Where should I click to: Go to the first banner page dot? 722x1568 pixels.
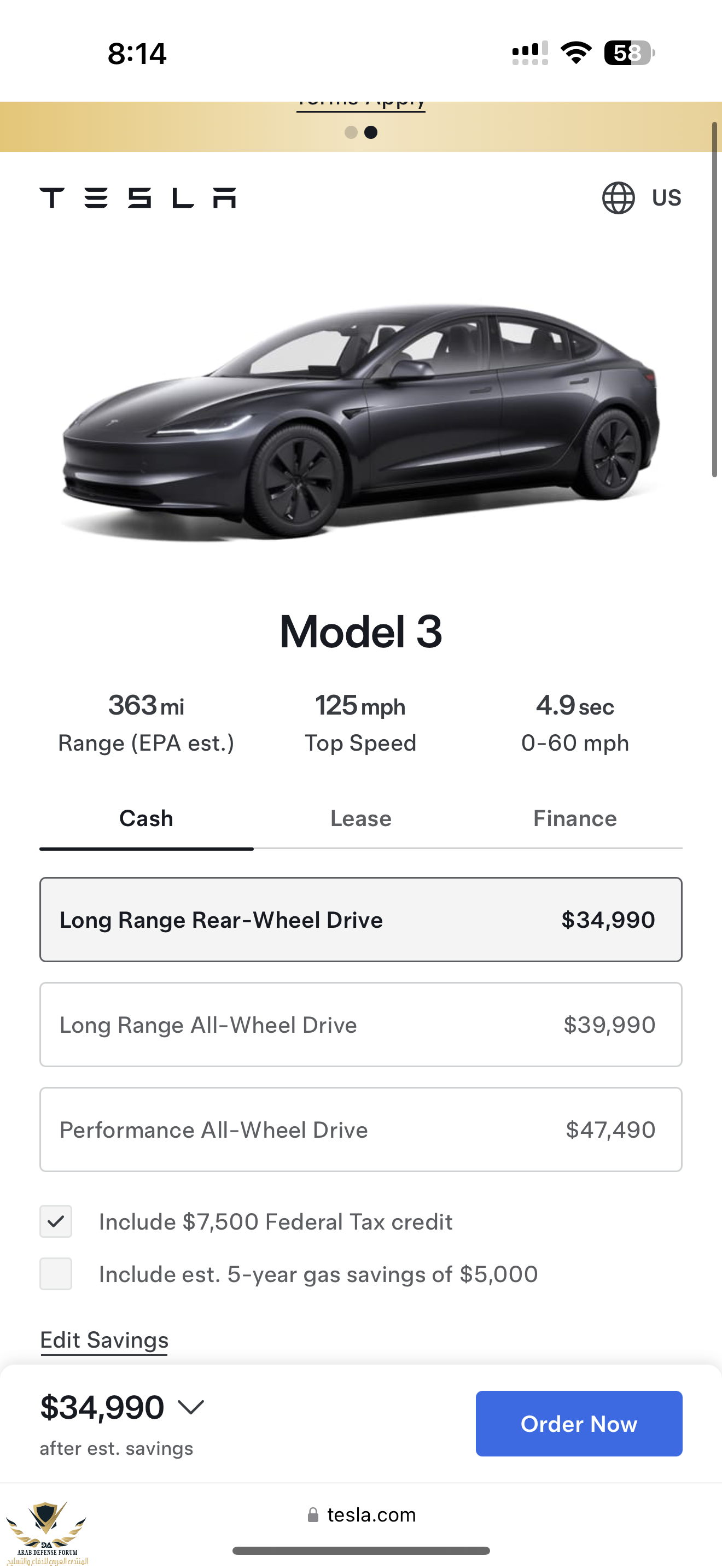coord(351,132)
